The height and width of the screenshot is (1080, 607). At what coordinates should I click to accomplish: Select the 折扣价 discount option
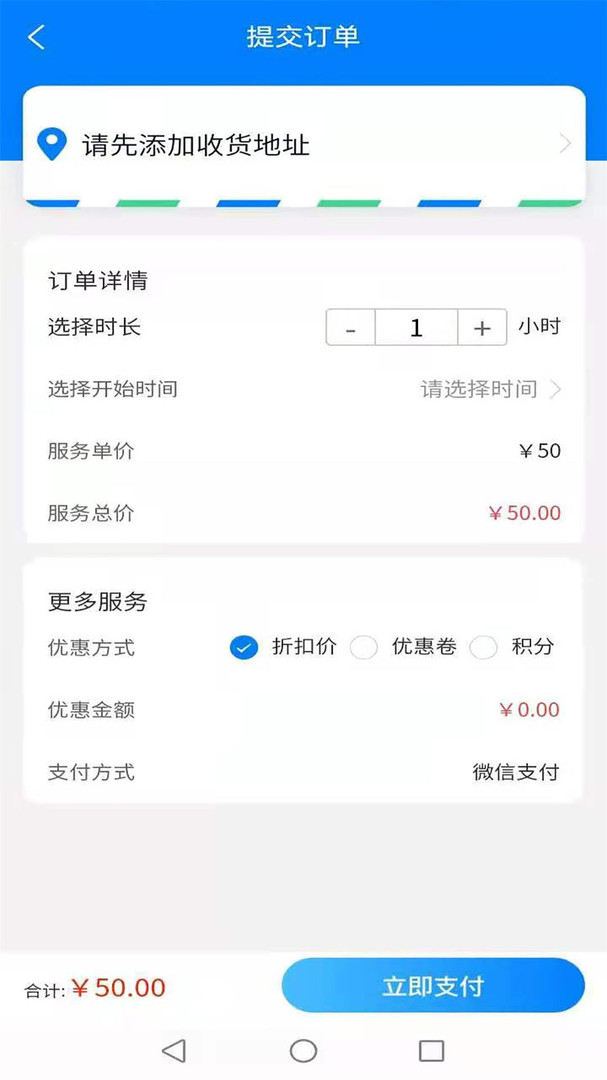[244, 647]
